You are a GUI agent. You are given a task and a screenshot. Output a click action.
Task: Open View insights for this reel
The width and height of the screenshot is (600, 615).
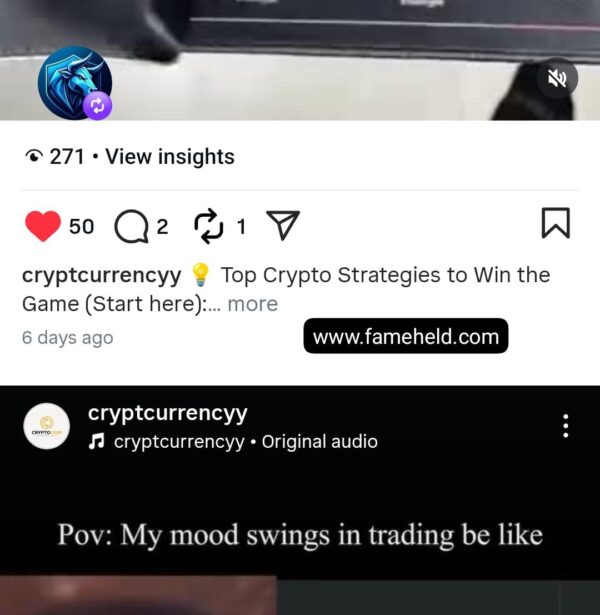(169, 157)
